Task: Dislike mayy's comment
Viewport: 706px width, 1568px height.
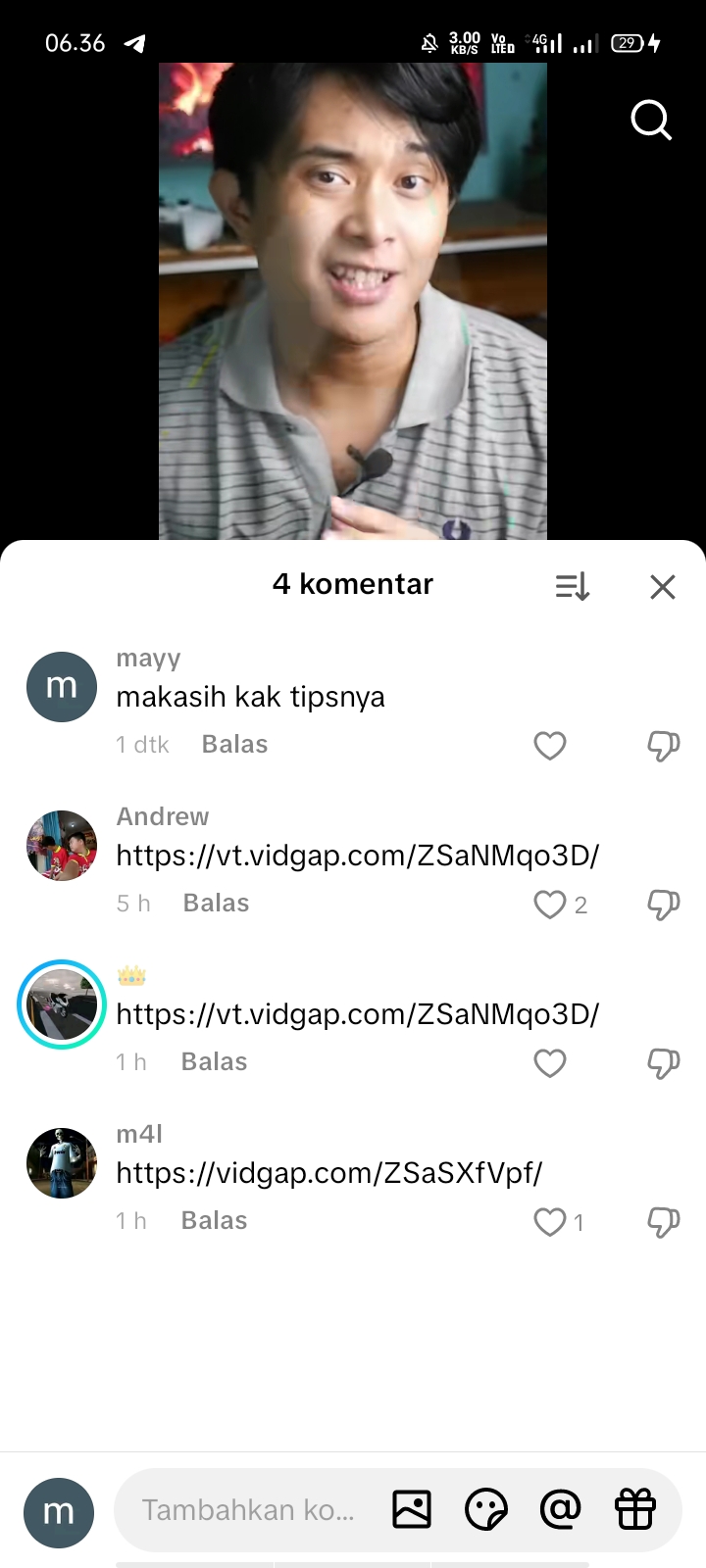Action: 664,746
